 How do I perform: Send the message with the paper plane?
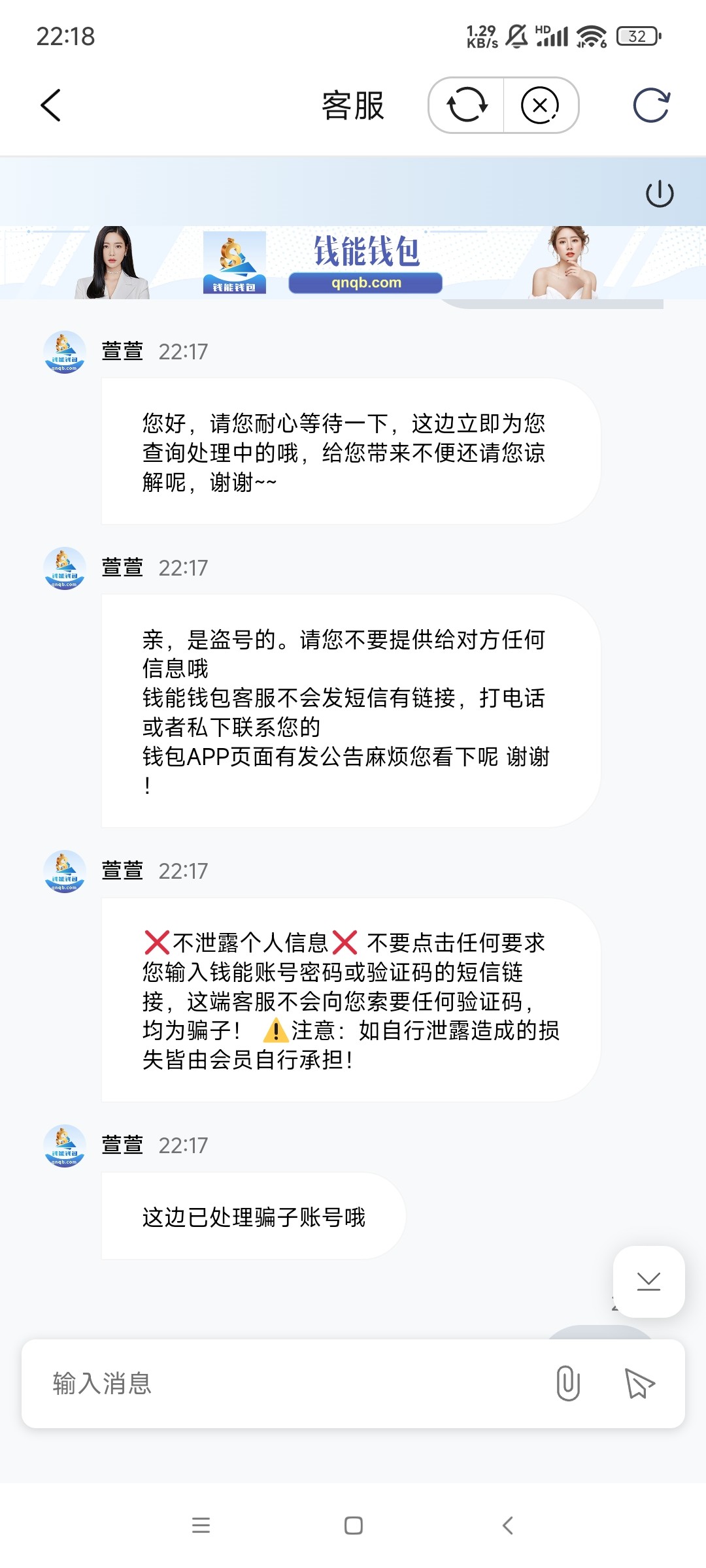pos(639,1383)
